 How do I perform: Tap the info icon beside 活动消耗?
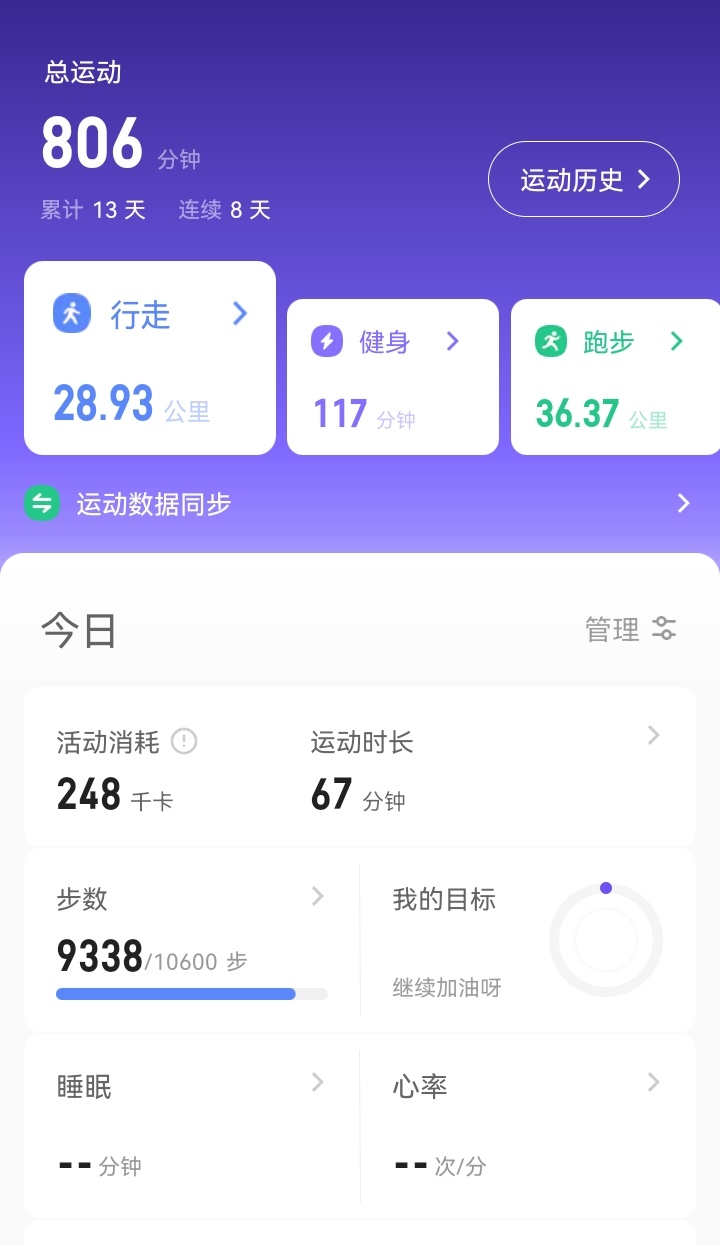(x=184, y=741)
